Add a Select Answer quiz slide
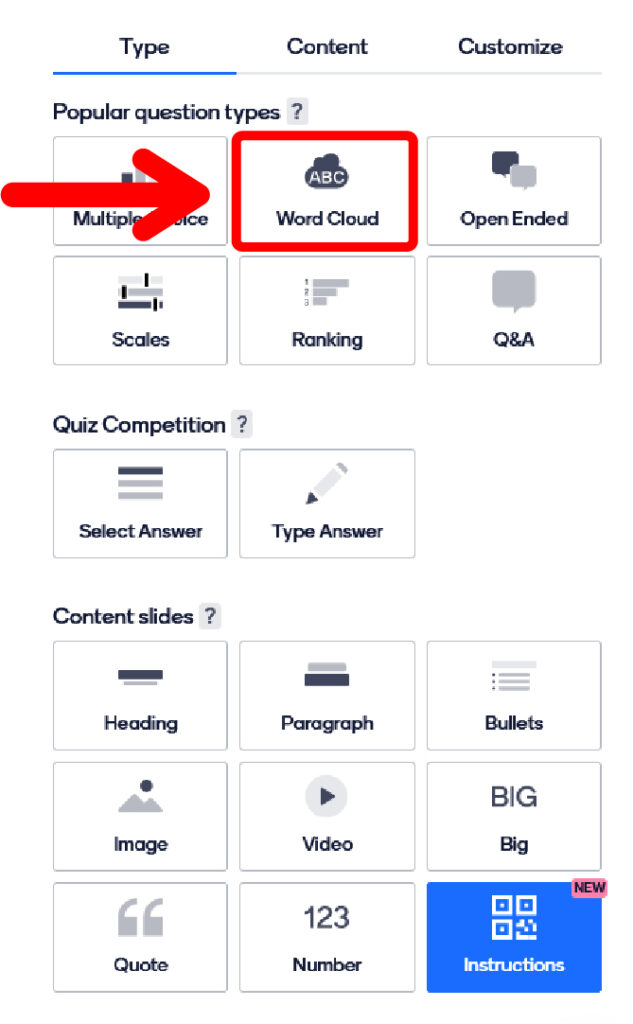This screenshot has height=1024, width=633. tap(140, 503)
